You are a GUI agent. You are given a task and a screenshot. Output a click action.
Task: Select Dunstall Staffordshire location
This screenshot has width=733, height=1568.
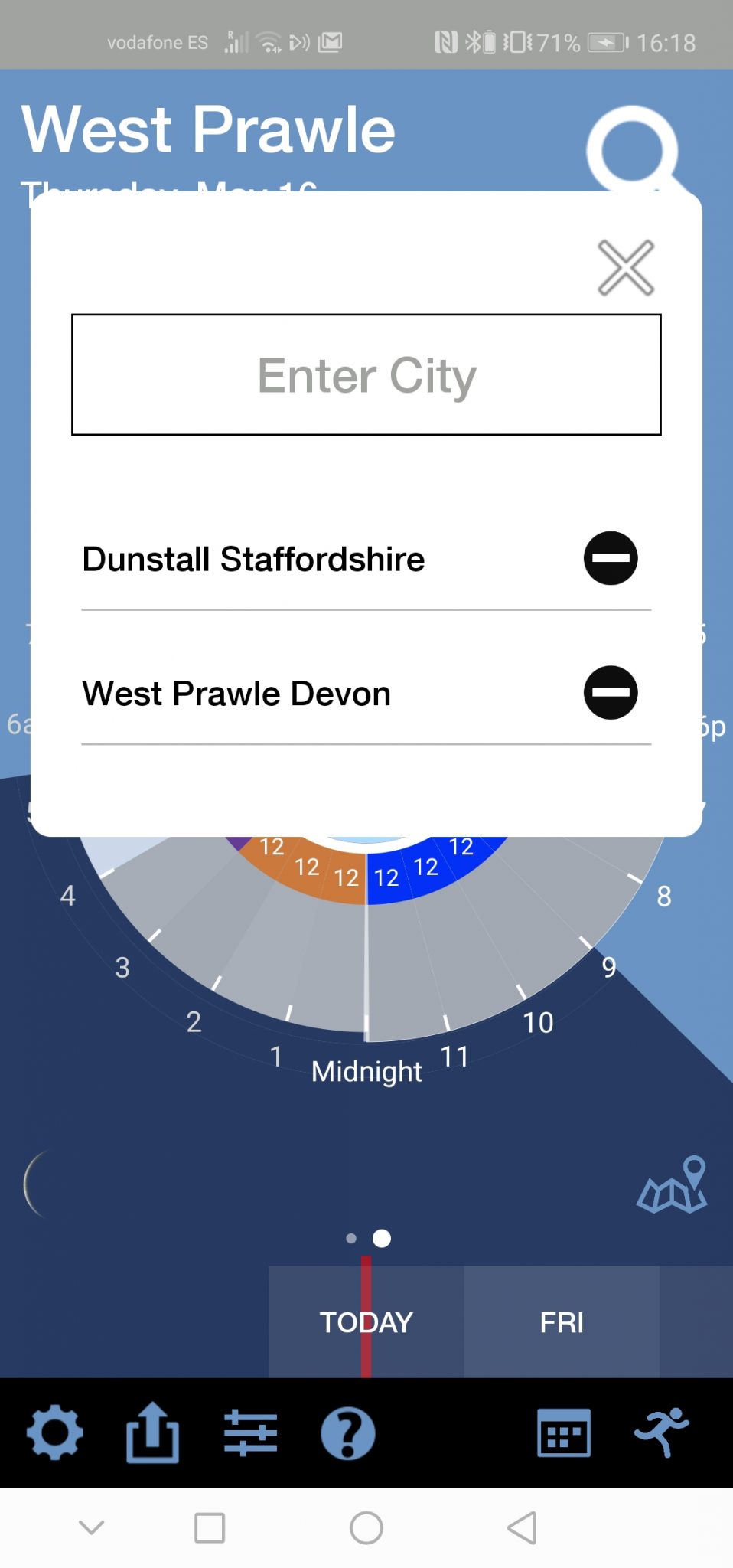[x=253, y=559]
